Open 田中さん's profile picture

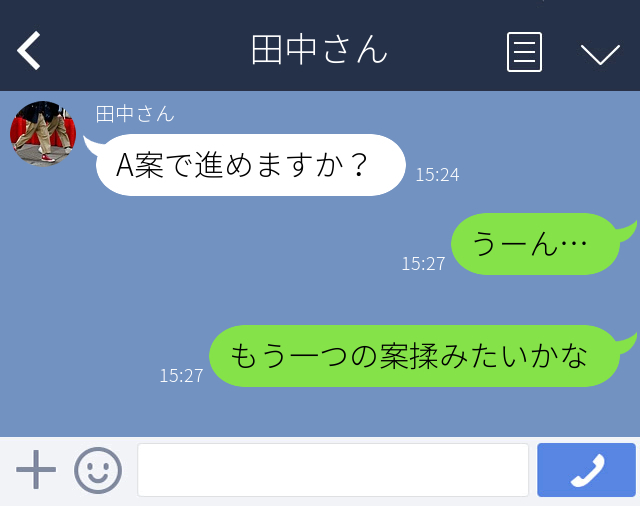43,133
